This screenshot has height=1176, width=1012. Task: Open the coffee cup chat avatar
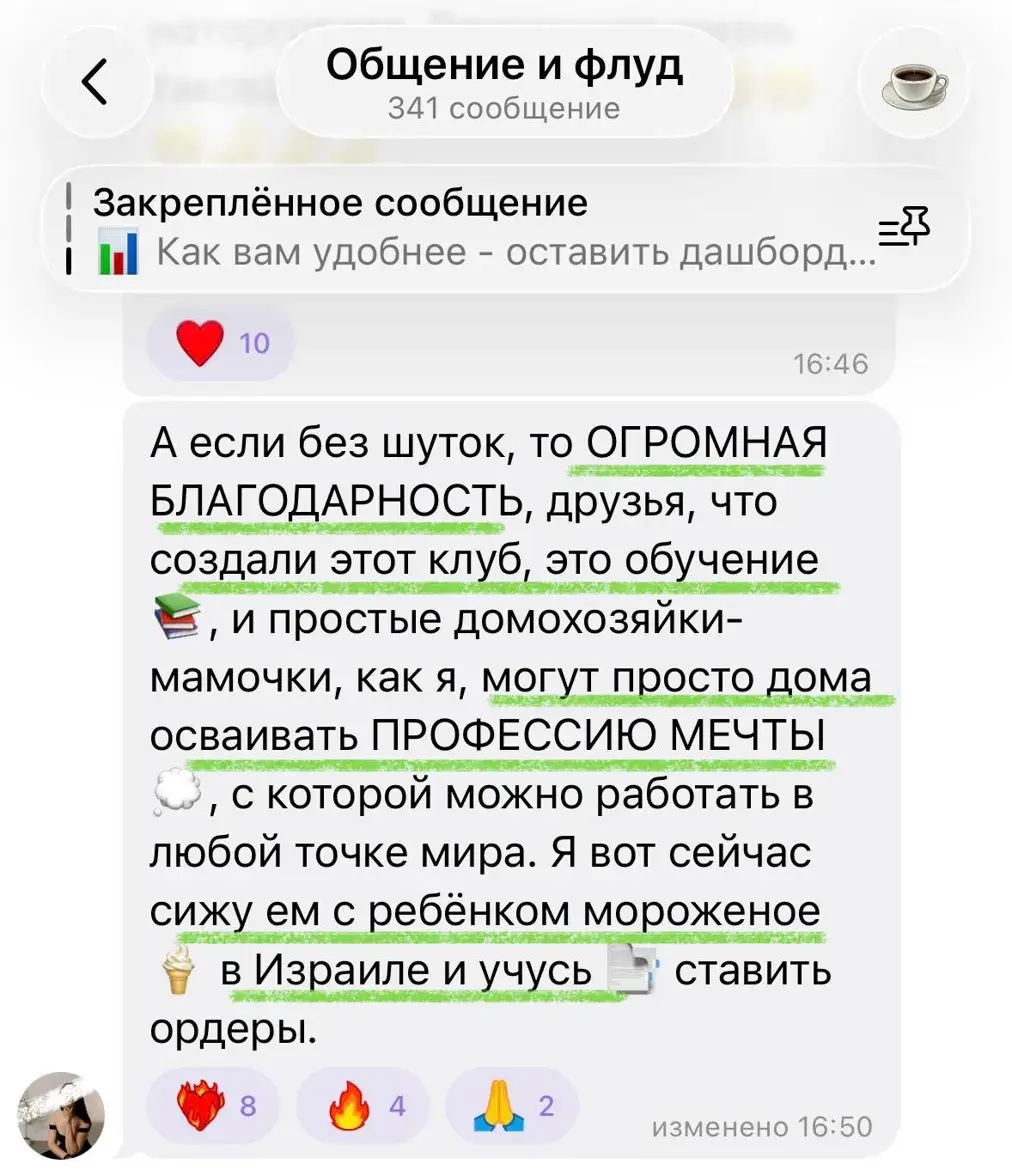pos(913,80)
